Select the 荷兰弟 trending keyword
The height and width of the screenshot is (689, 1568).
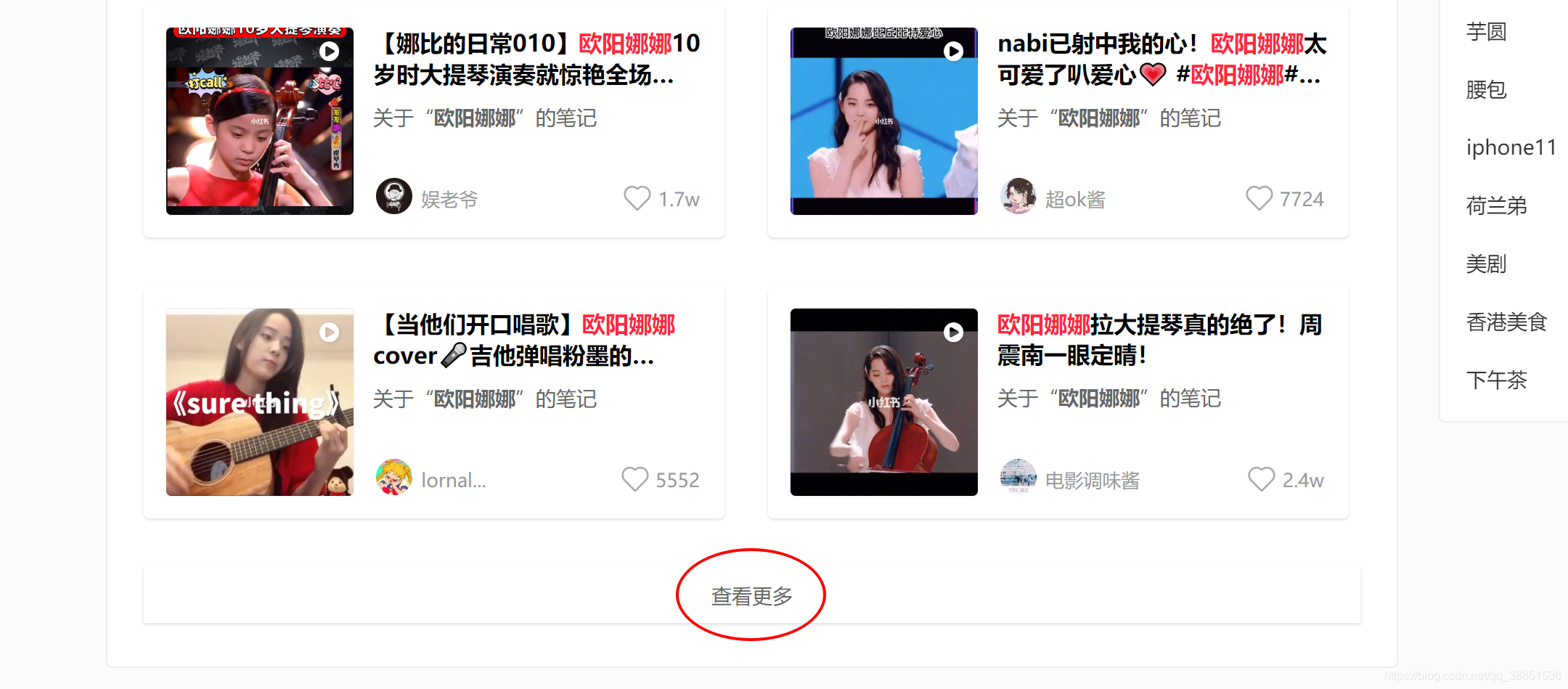[1496, 206]
